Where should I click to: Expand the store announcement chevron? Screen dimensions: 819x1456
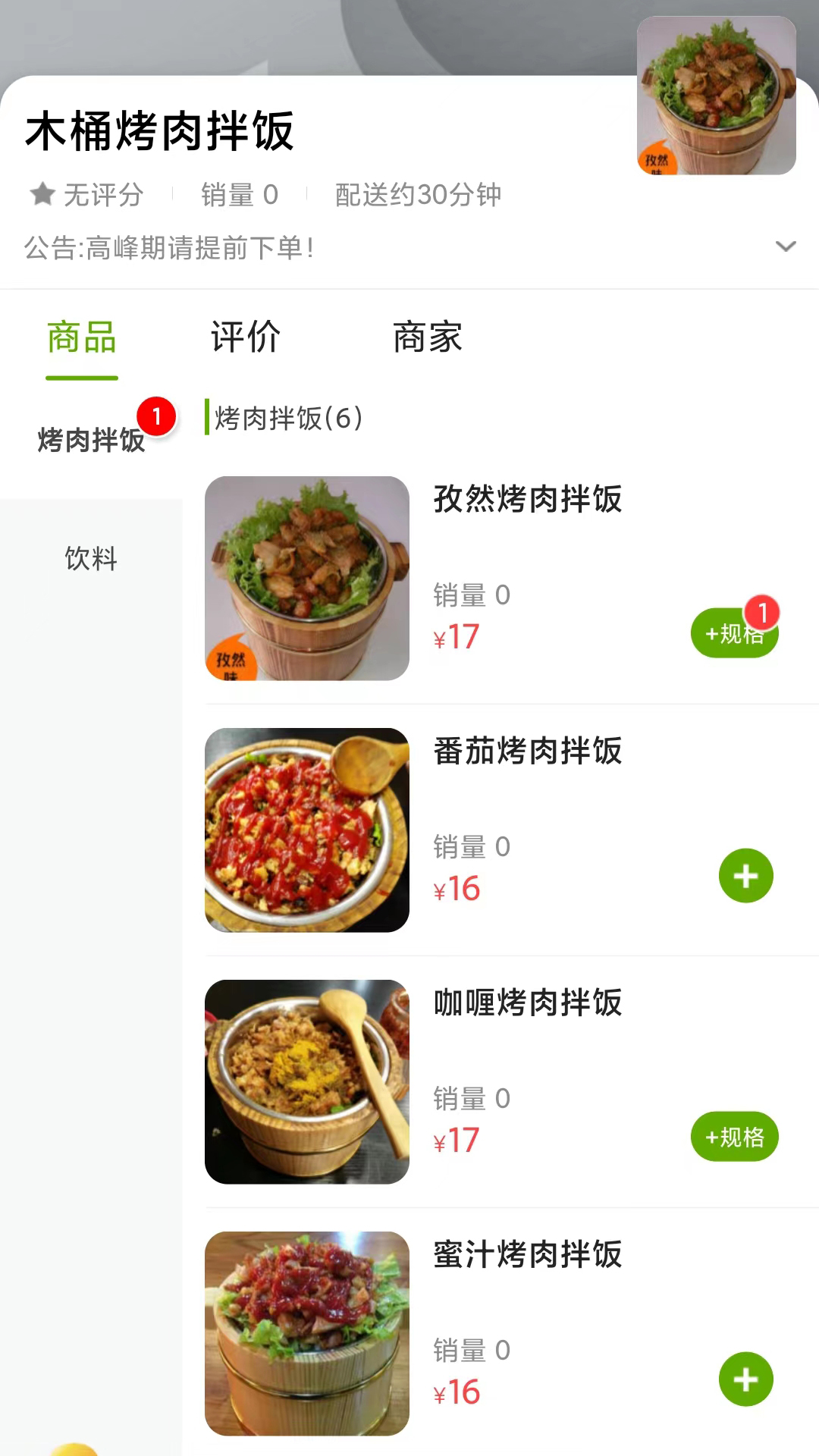[786, 245]
